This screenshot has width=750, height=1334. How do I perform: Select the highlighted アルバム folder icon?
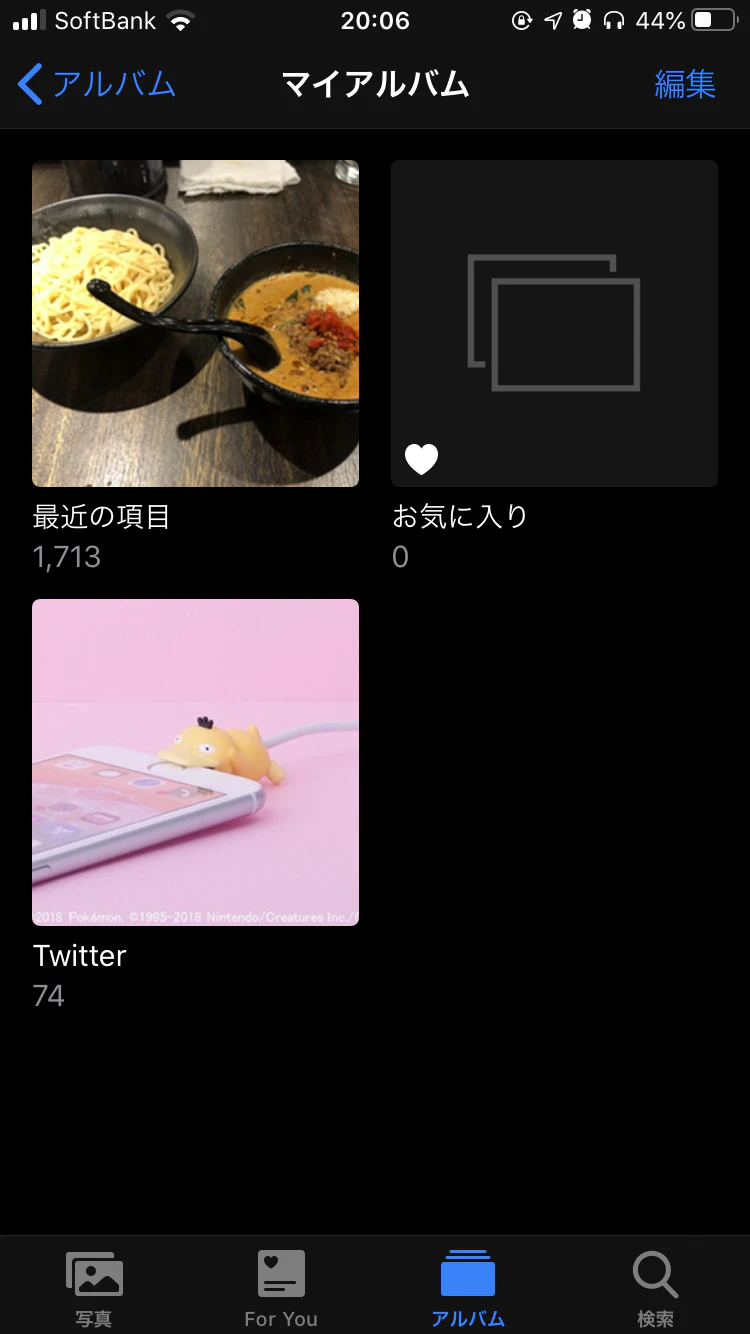[468, 1273]
